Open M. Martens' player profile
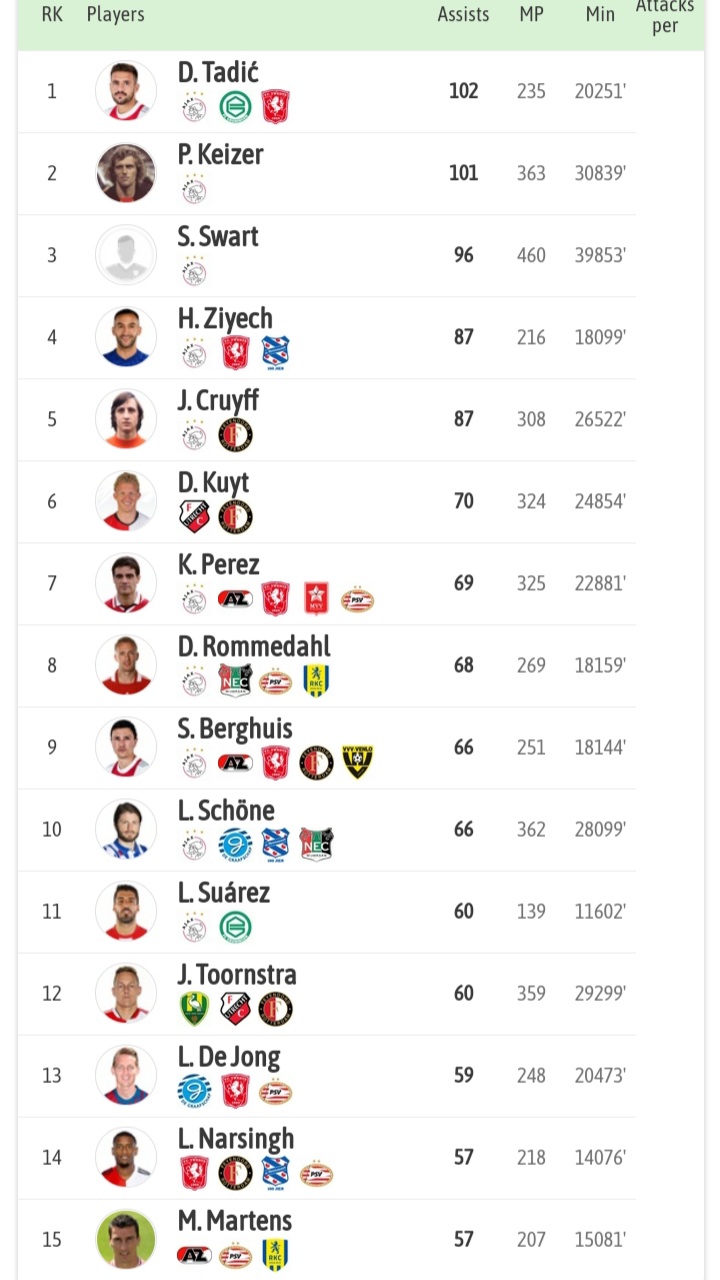 235,1220
